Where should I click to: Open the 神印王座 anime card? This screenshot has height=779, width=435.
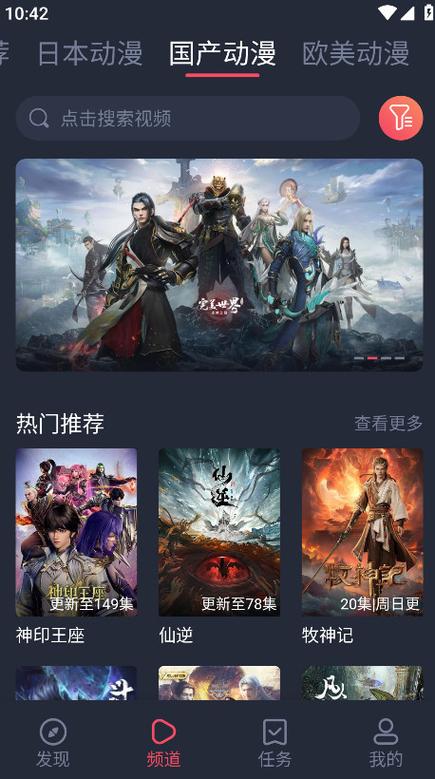(x=76, y=546)
